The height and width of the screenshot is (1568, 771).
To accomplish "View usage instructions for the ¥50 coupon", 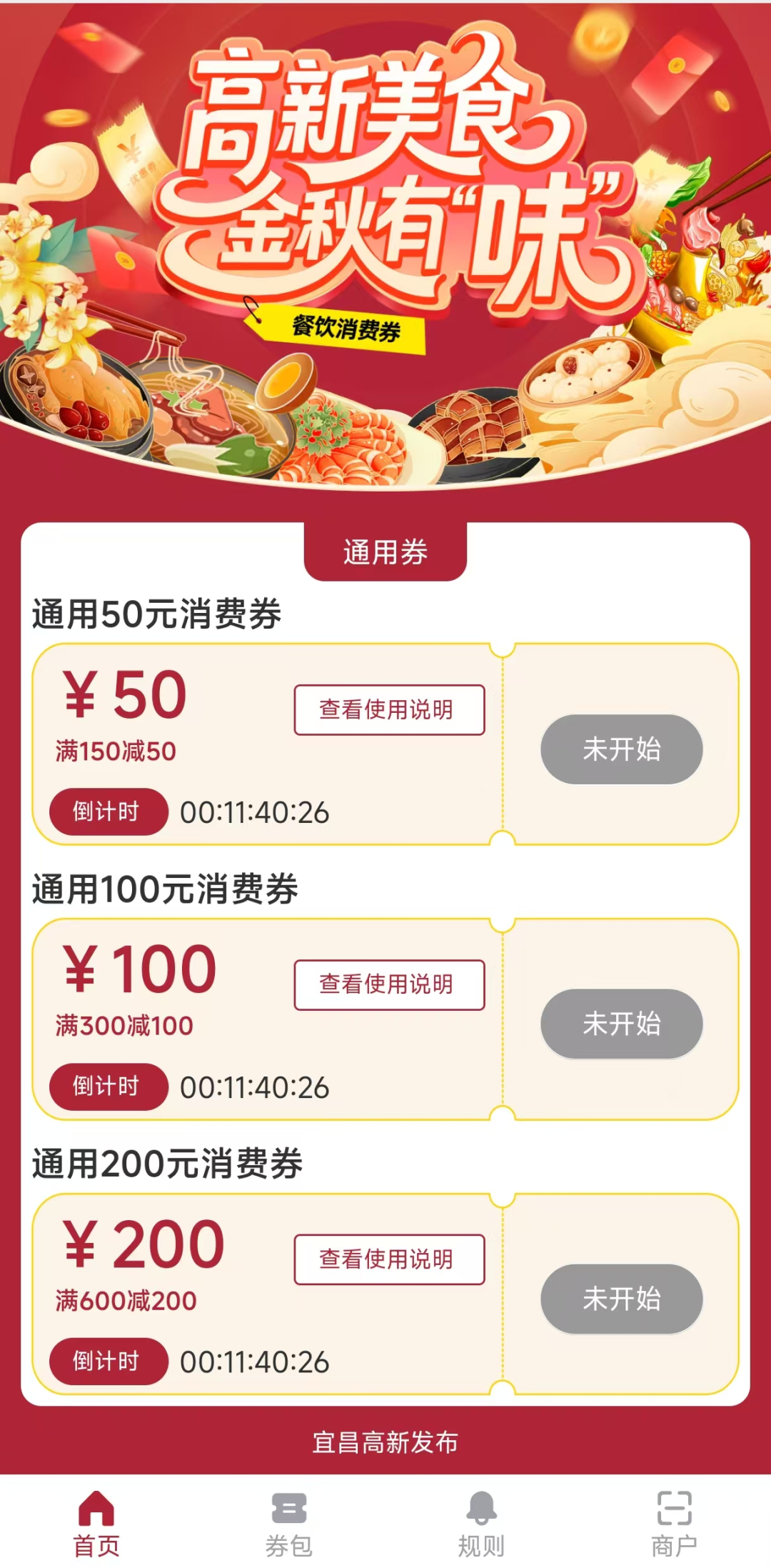I will click(x=389, y=709).
